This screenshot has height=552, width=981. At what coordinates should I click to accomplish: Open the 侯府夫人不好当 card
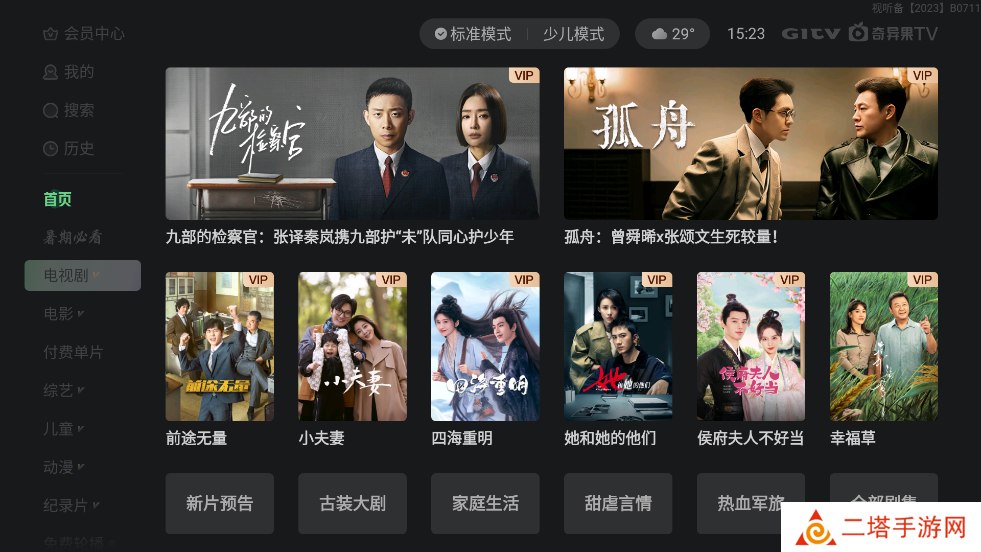click(x=751, y=347)
